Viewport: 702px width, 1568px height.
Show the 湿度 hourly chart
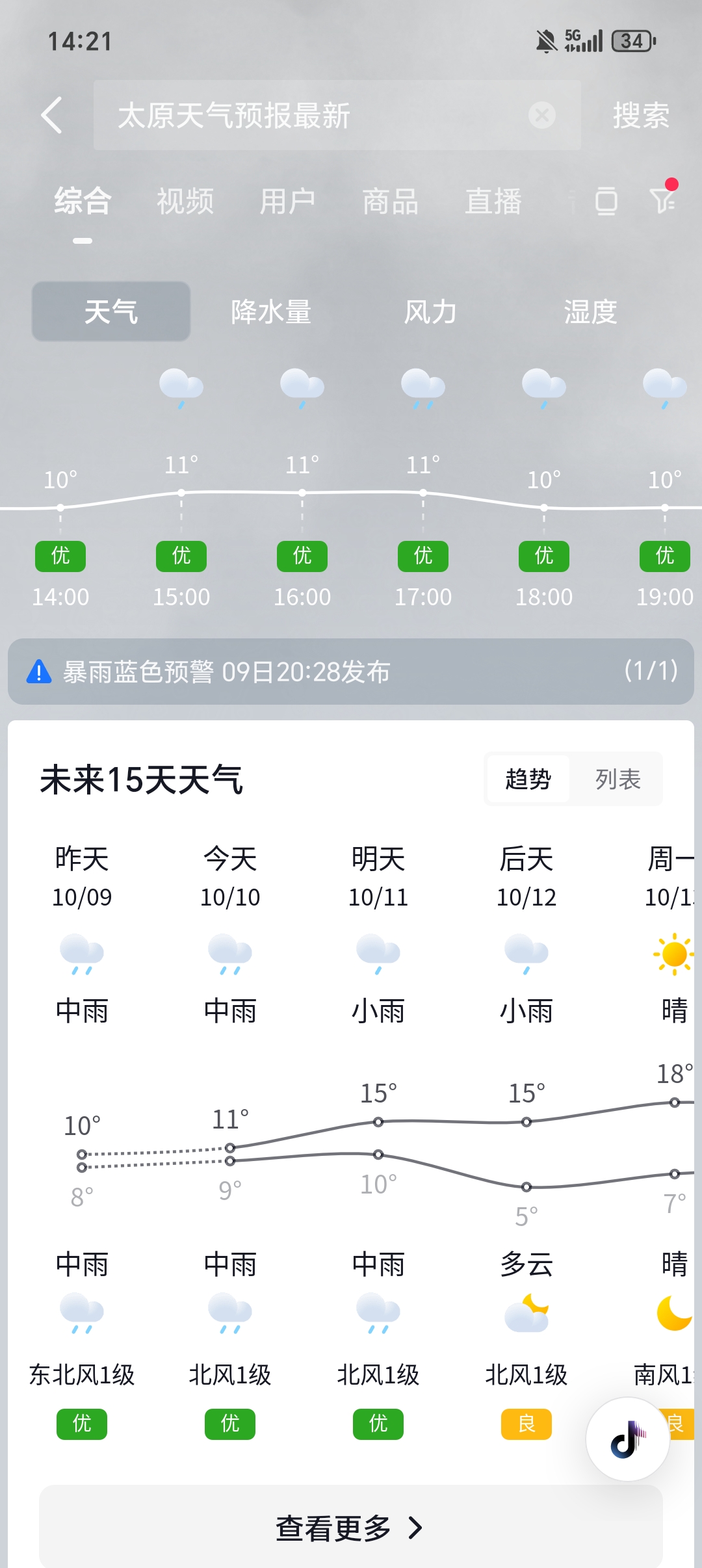coord(590,311)
